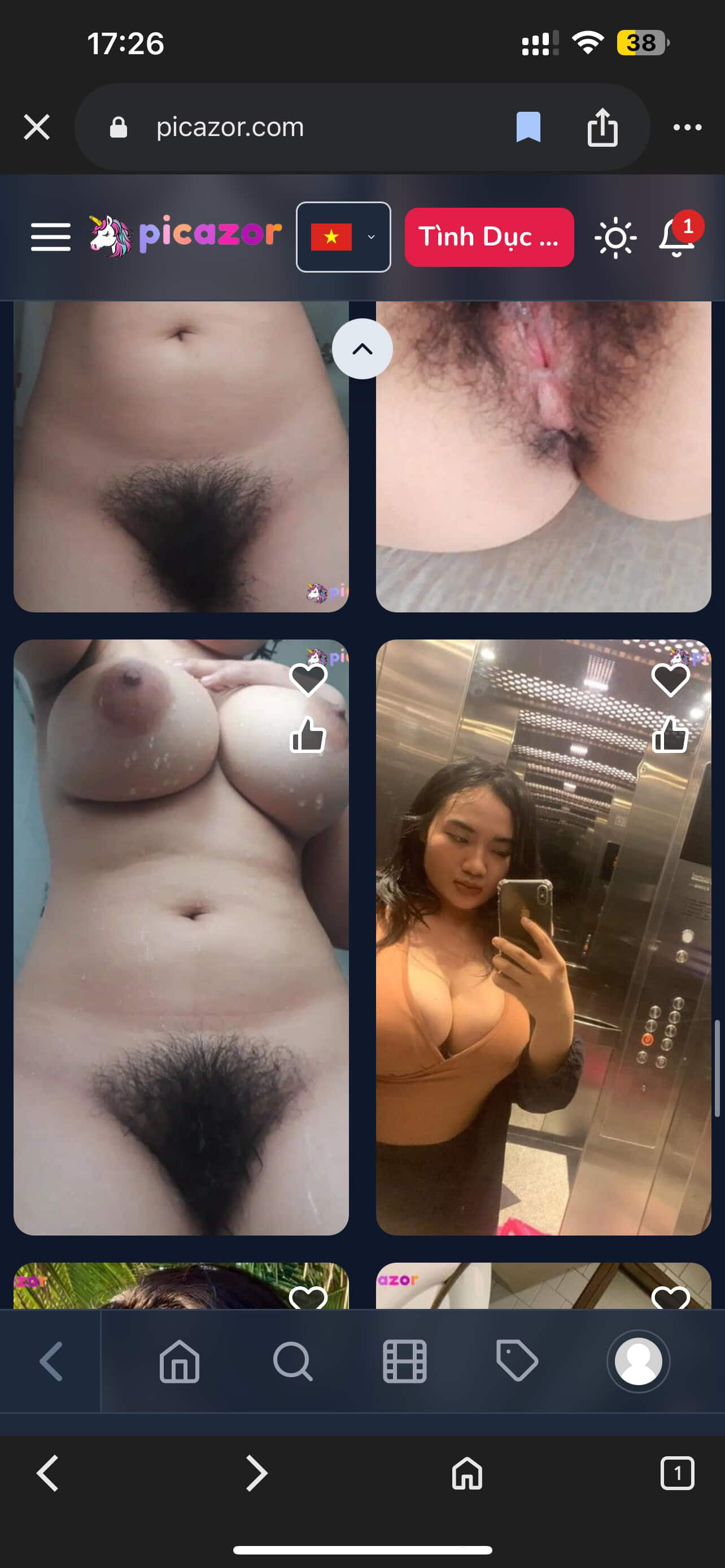
Task: Go back using the site's bottom back arrow
Action: pos(51,1361)
